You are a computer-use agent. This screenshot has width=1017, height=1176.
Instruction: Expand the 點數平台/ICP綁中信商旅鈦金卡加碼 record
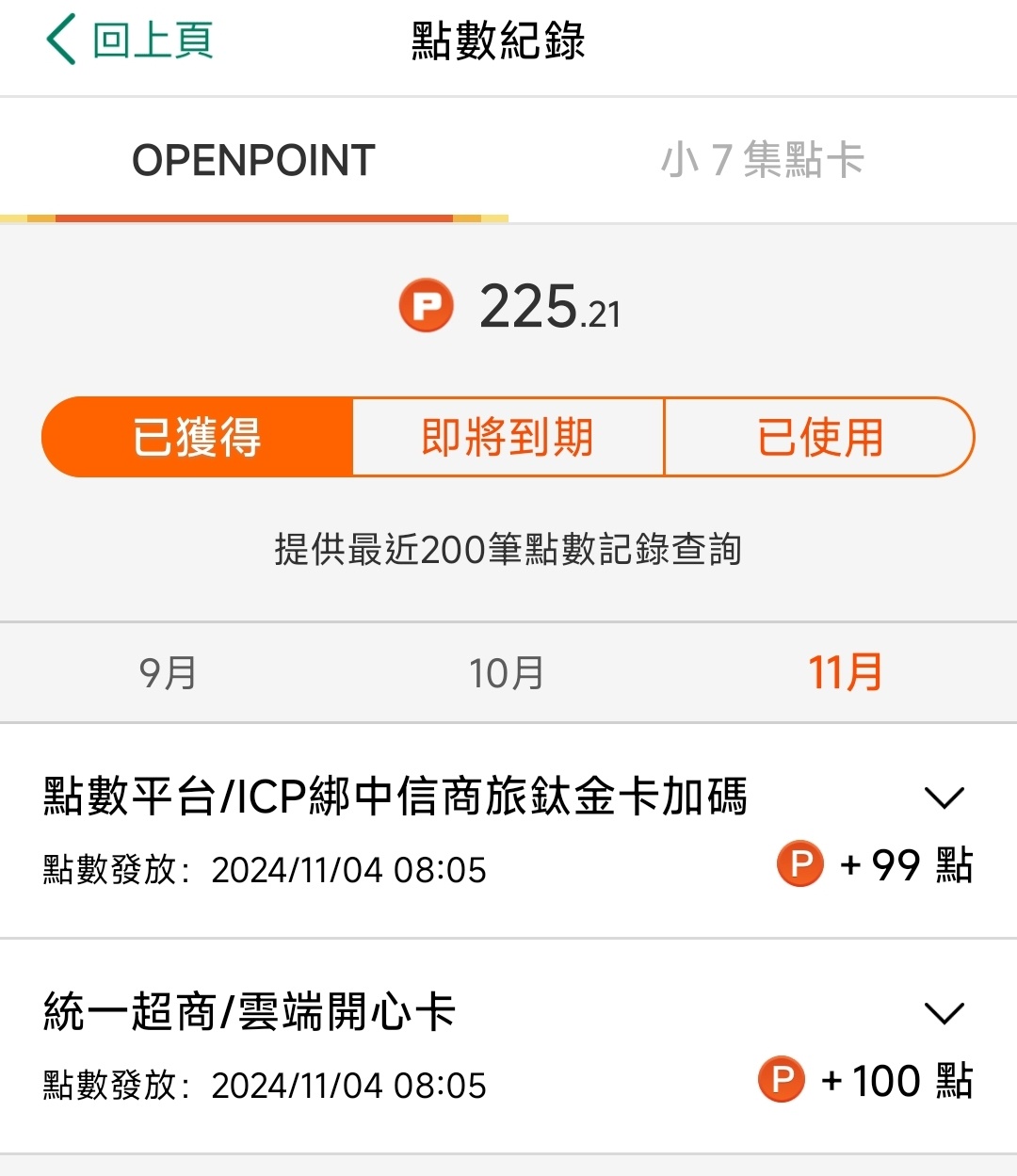[944, 797]
